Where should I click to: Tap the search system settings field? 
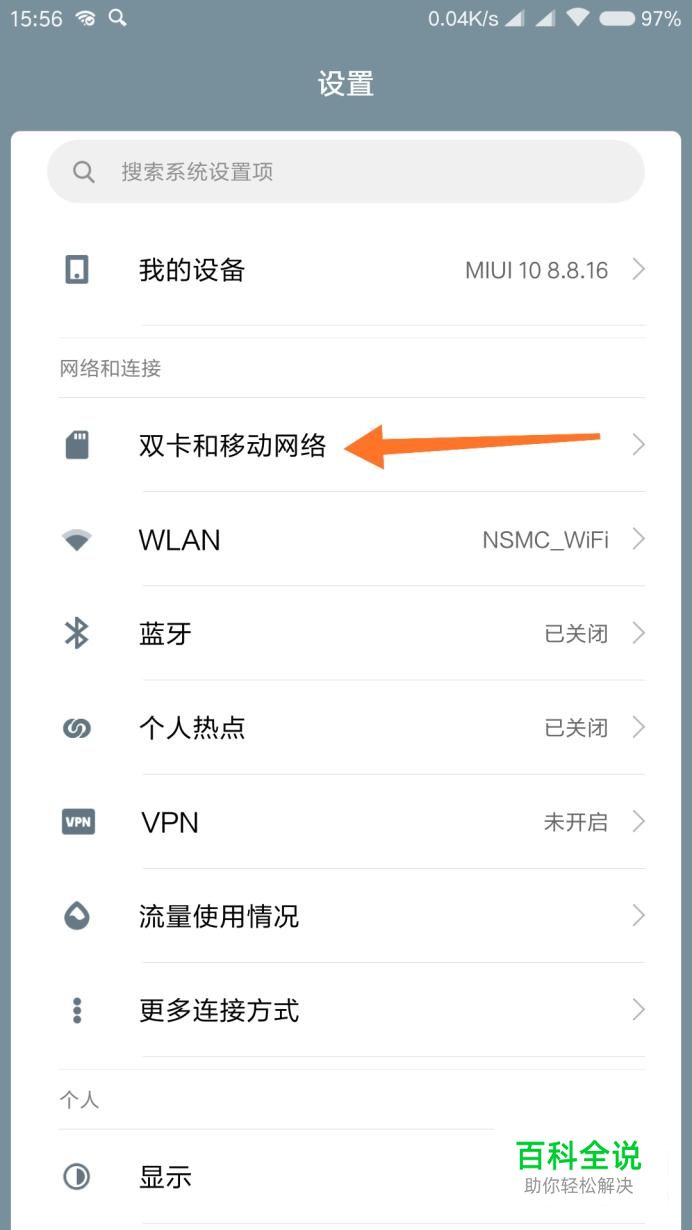tap(345, 172)
